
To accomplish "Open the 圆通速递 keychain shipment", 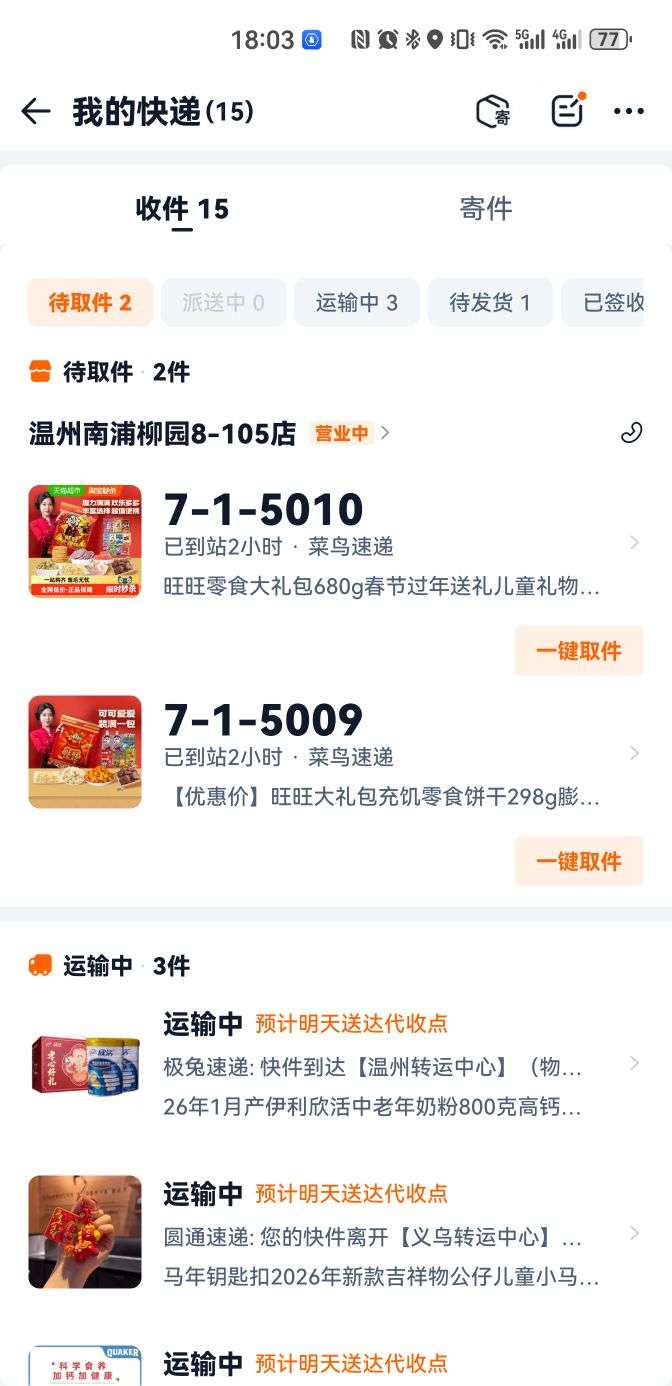I will coord(380,1234).
